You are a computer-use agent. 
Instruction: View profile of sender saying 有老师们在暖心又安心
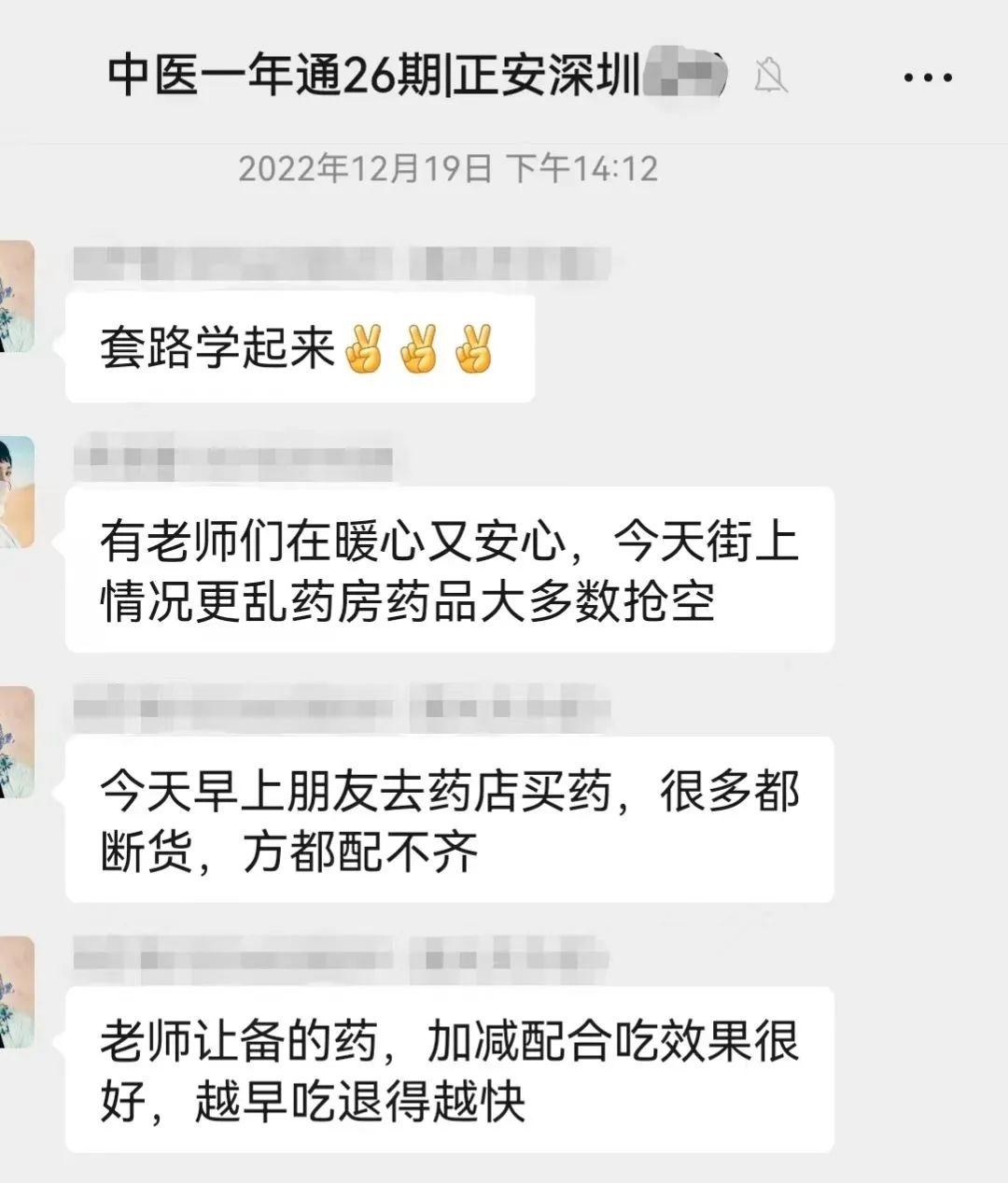point(16,492)
